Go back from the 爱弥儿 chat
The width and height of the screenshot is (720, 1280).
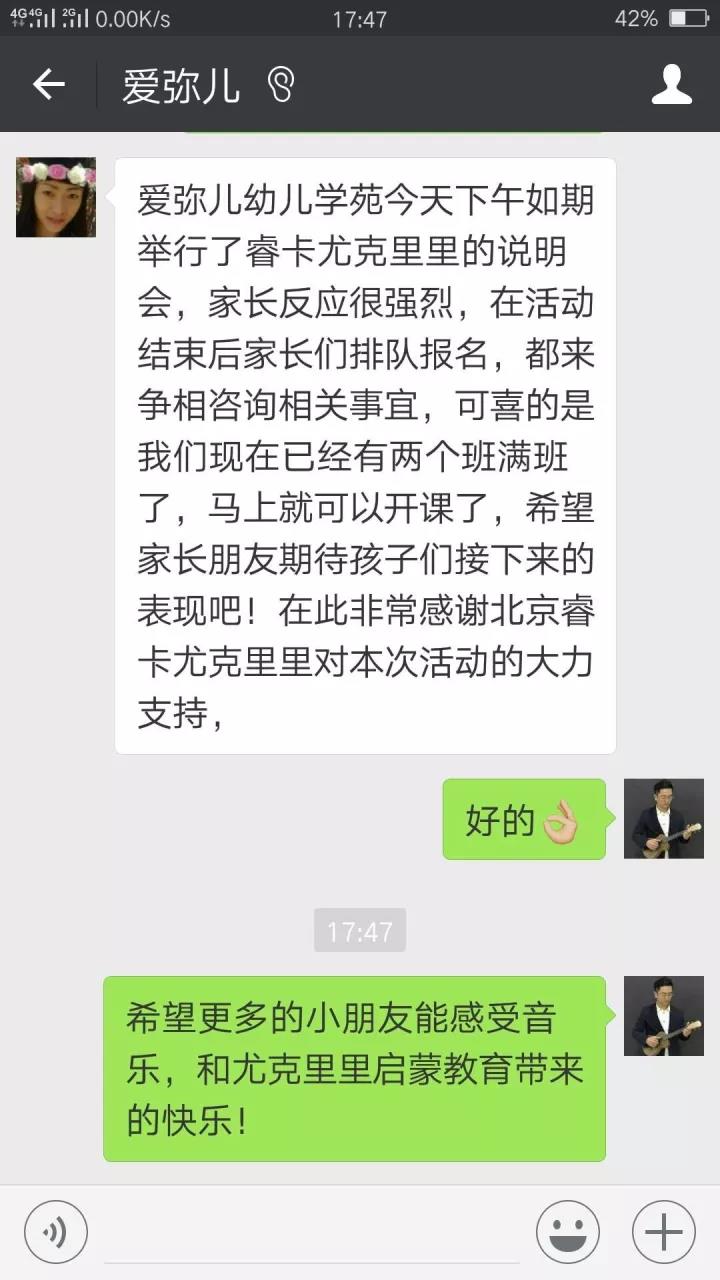pyautogui.click(x=48, y=85)
